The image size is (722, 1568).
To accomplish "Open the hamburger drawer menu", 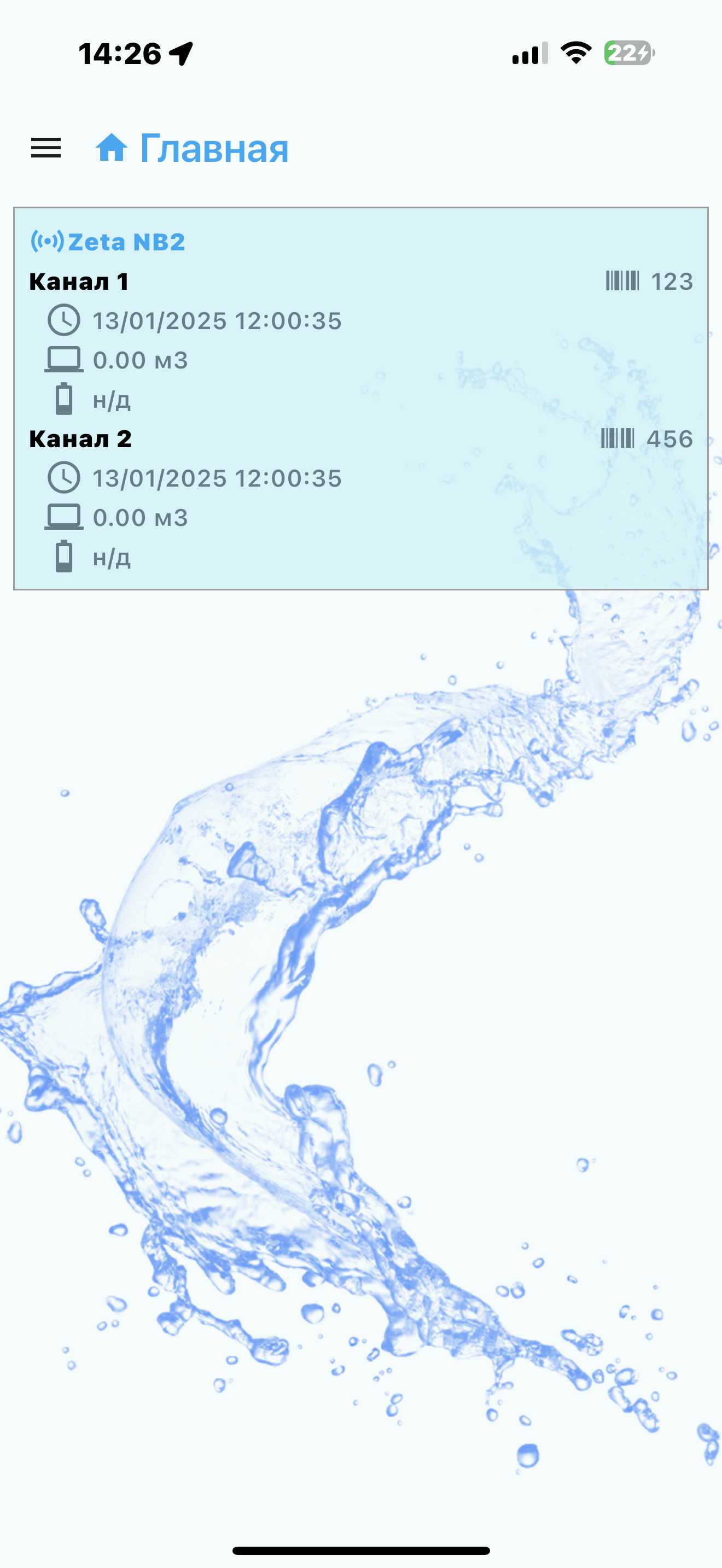I will pos(45,148).
